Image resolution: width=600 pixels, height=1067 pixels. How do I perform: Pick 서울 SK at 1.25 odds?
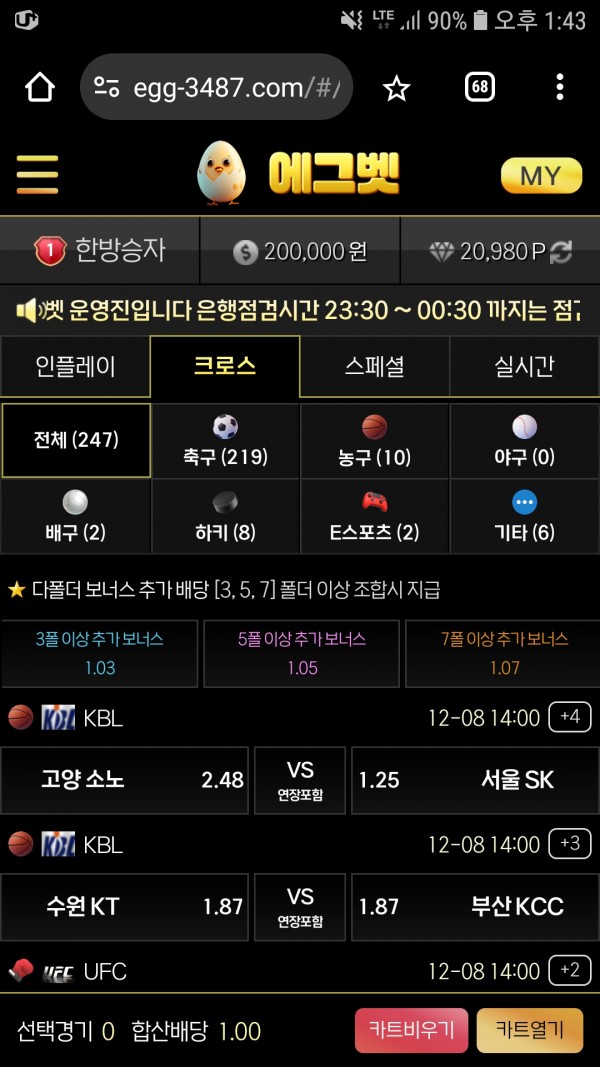pyautogui.click(x=475, y=780)
